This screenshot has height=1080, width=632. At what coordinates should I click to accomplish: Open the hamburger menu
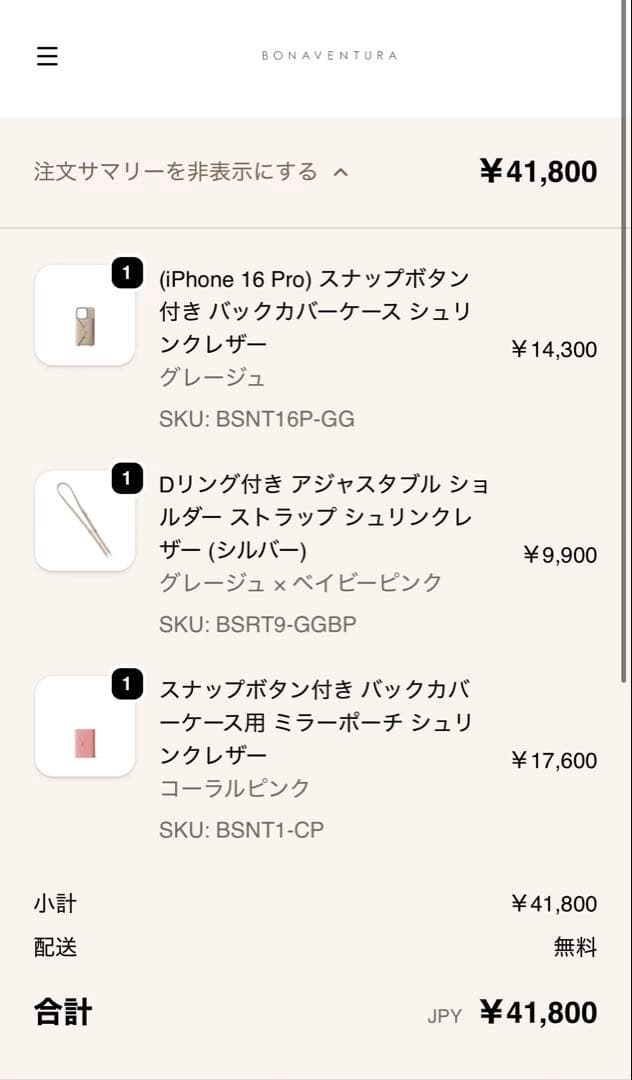pos(47,56)
